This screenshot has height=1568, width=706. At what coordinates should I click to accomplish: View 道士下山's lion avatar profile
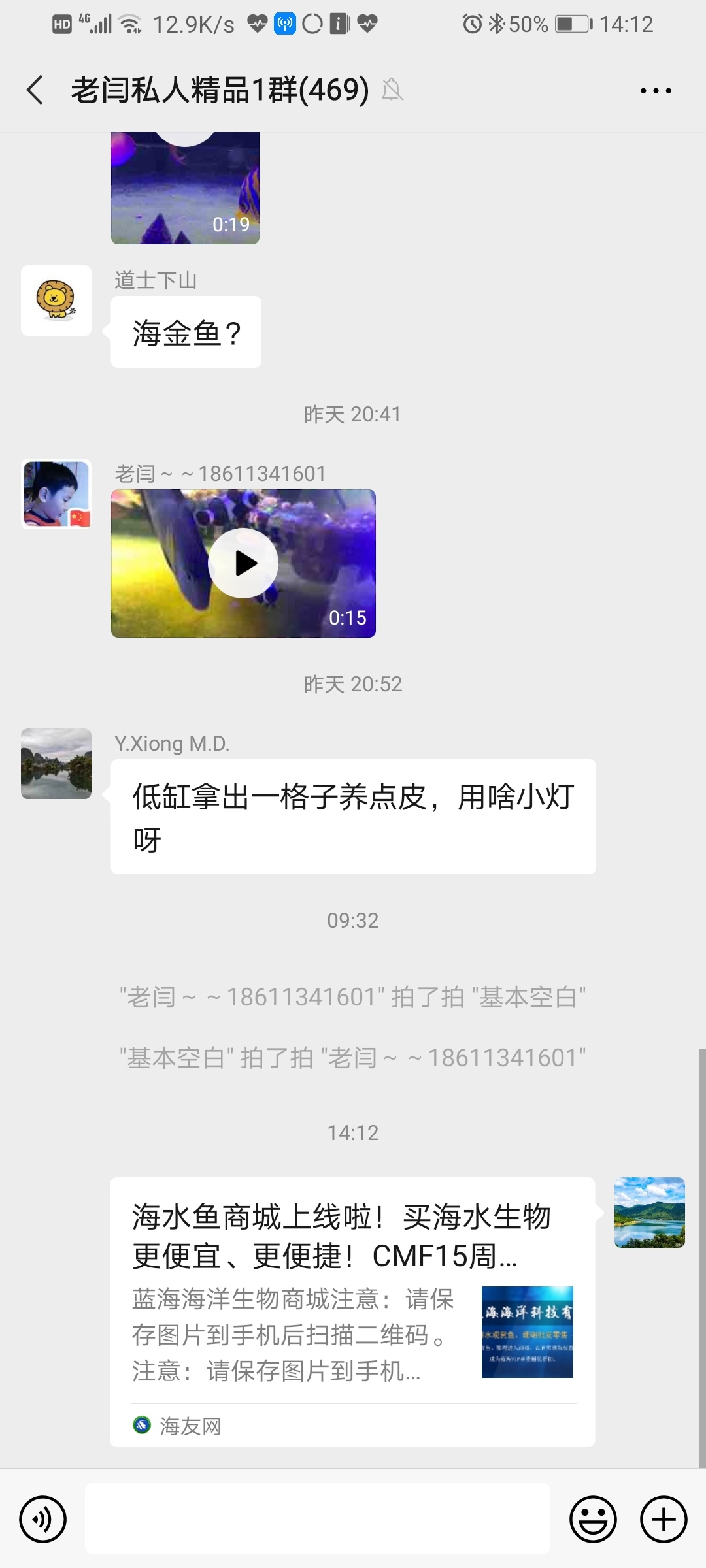click(56, 301)
